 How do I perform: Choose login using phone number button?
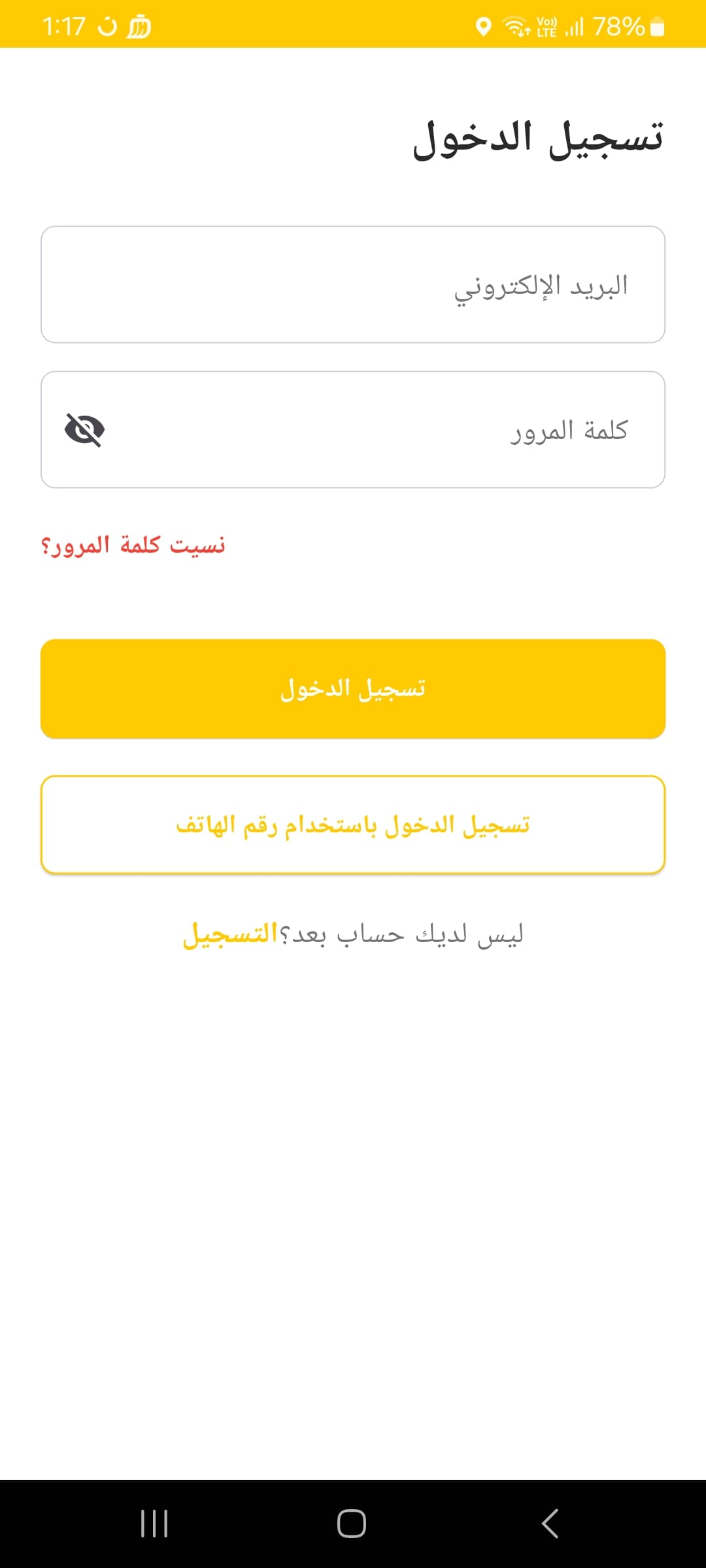[x=353, y=825]
